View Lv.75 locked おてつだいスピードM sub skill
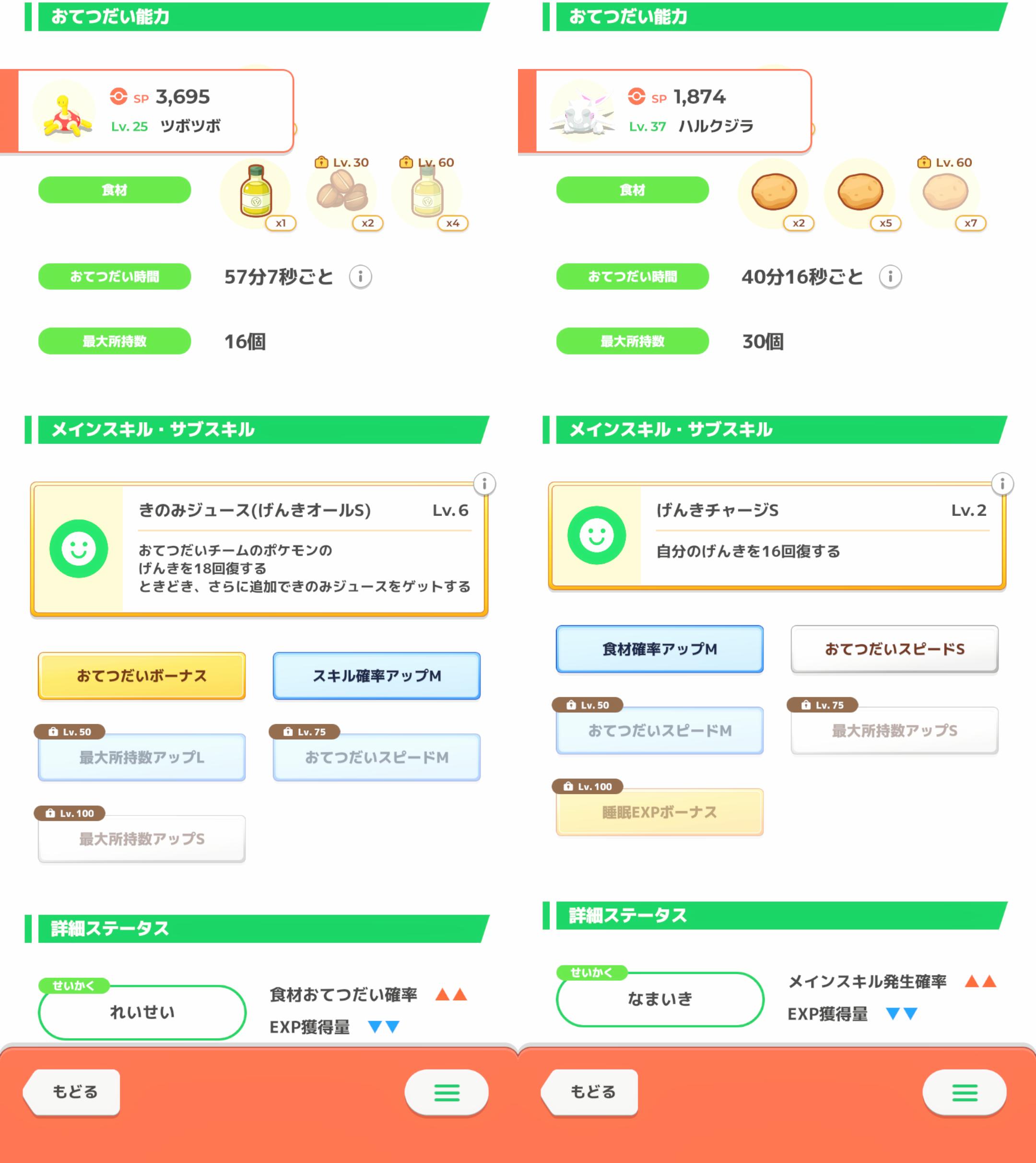The height and width of the screenshot is (1163, 1036). 376,757
